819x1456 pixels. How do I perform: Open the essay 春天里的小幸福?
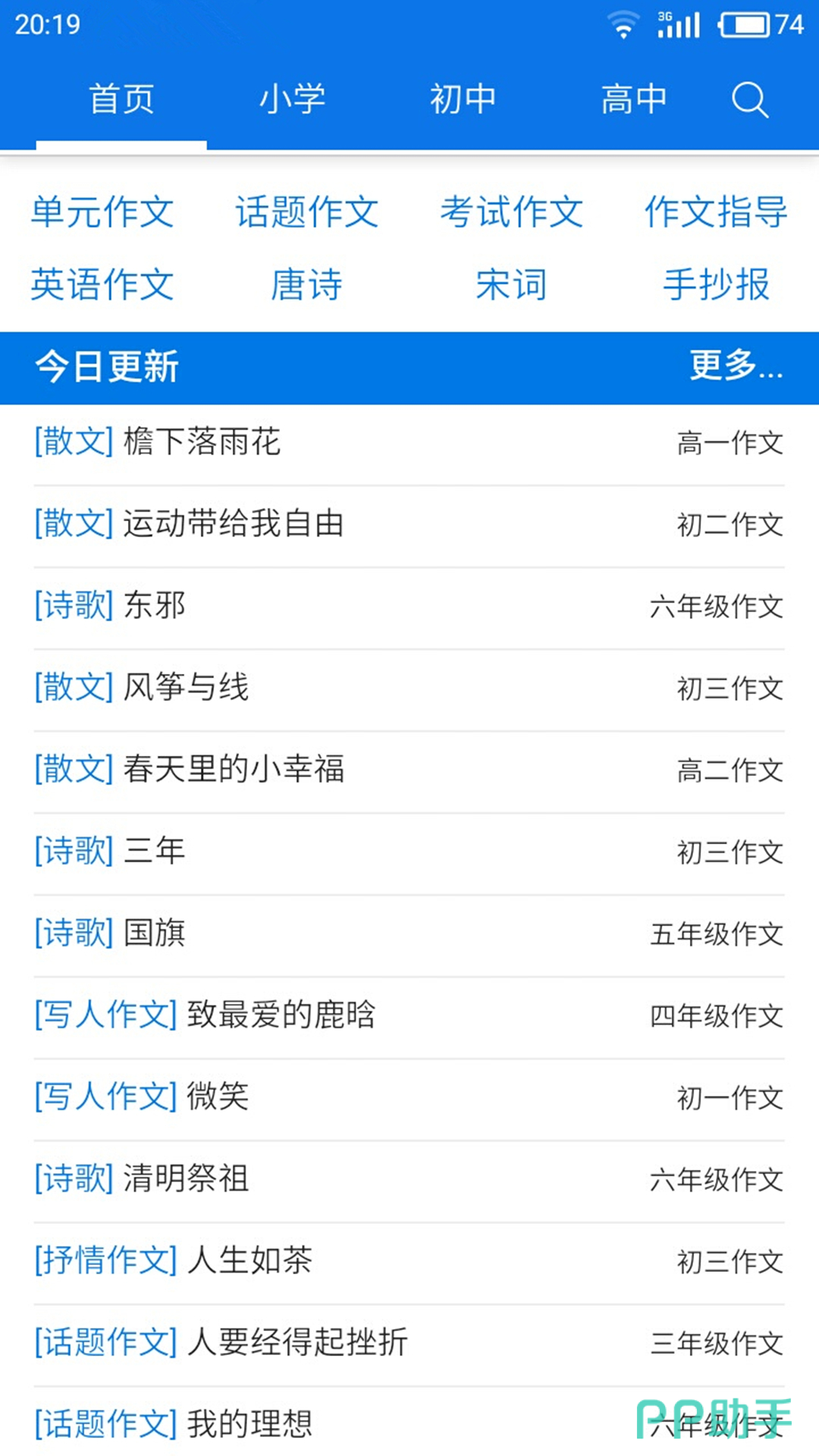point(234,770)
